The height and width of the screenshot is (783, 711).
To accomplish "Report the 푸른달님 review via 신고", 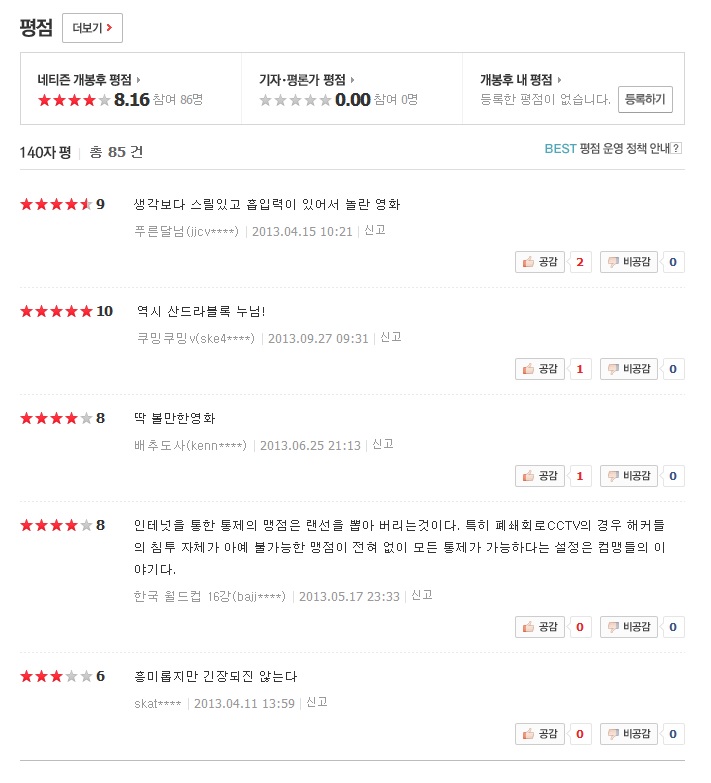I will pos(375,230).
